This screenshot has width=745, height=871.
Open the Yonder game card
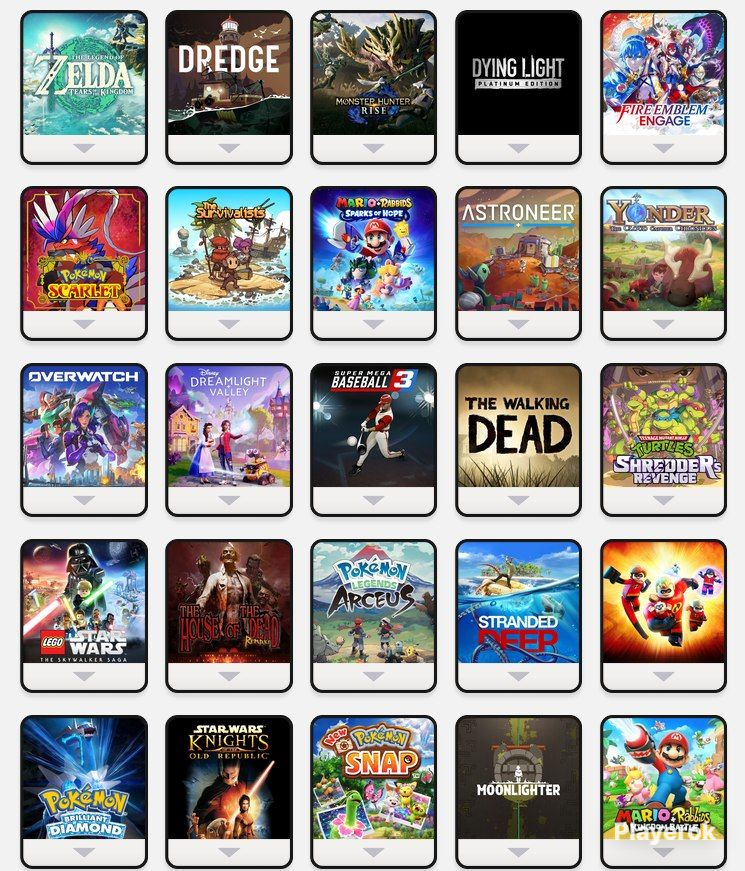tap(663, 249)
